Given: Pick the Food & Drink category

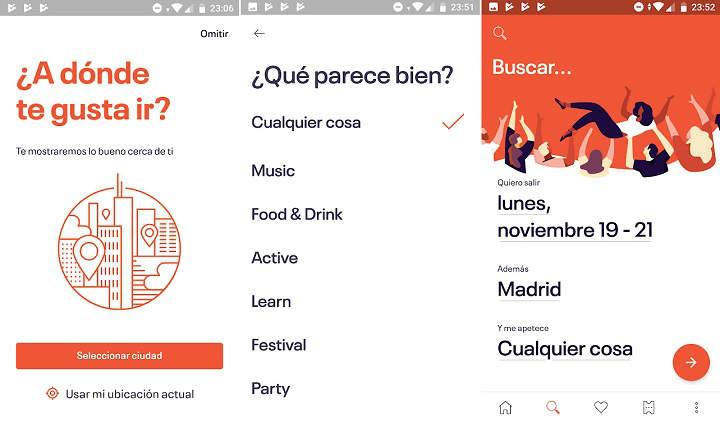Looking at the screenshot, I should point(297,214).
